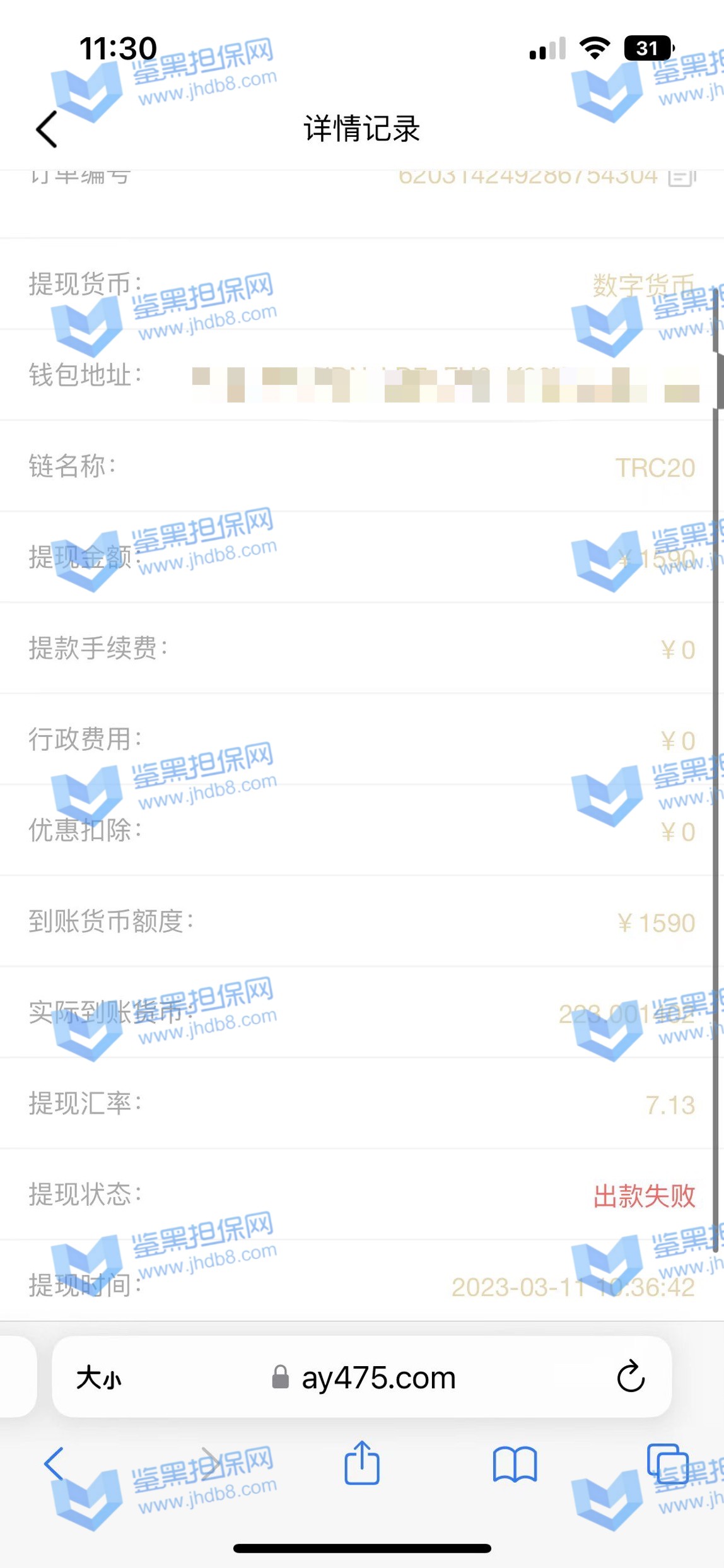724x1568 pixels.
Task: Go back from the 详情记录 page
Action: click(47, 129)
